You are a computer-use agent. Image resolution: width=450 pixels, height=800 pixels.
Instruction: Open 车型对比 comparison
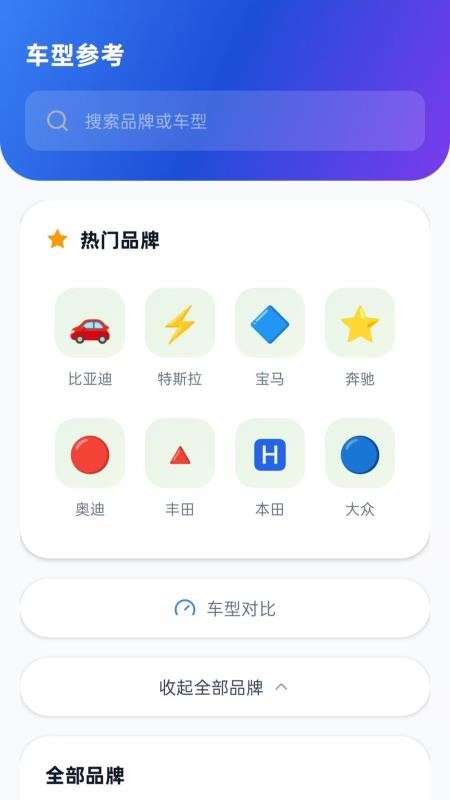point(225,608)
